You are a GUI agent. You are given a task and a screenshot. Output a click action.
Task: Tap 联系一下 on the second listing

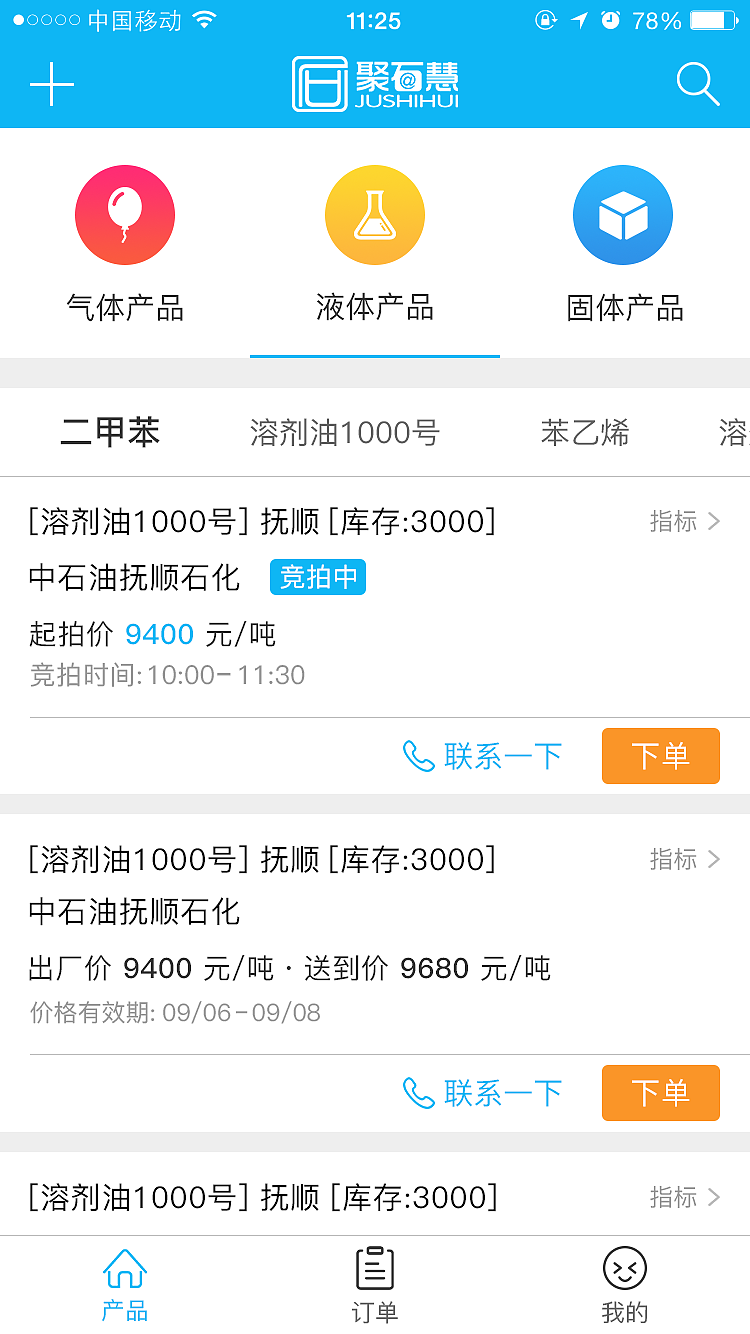coord(500,1093)
